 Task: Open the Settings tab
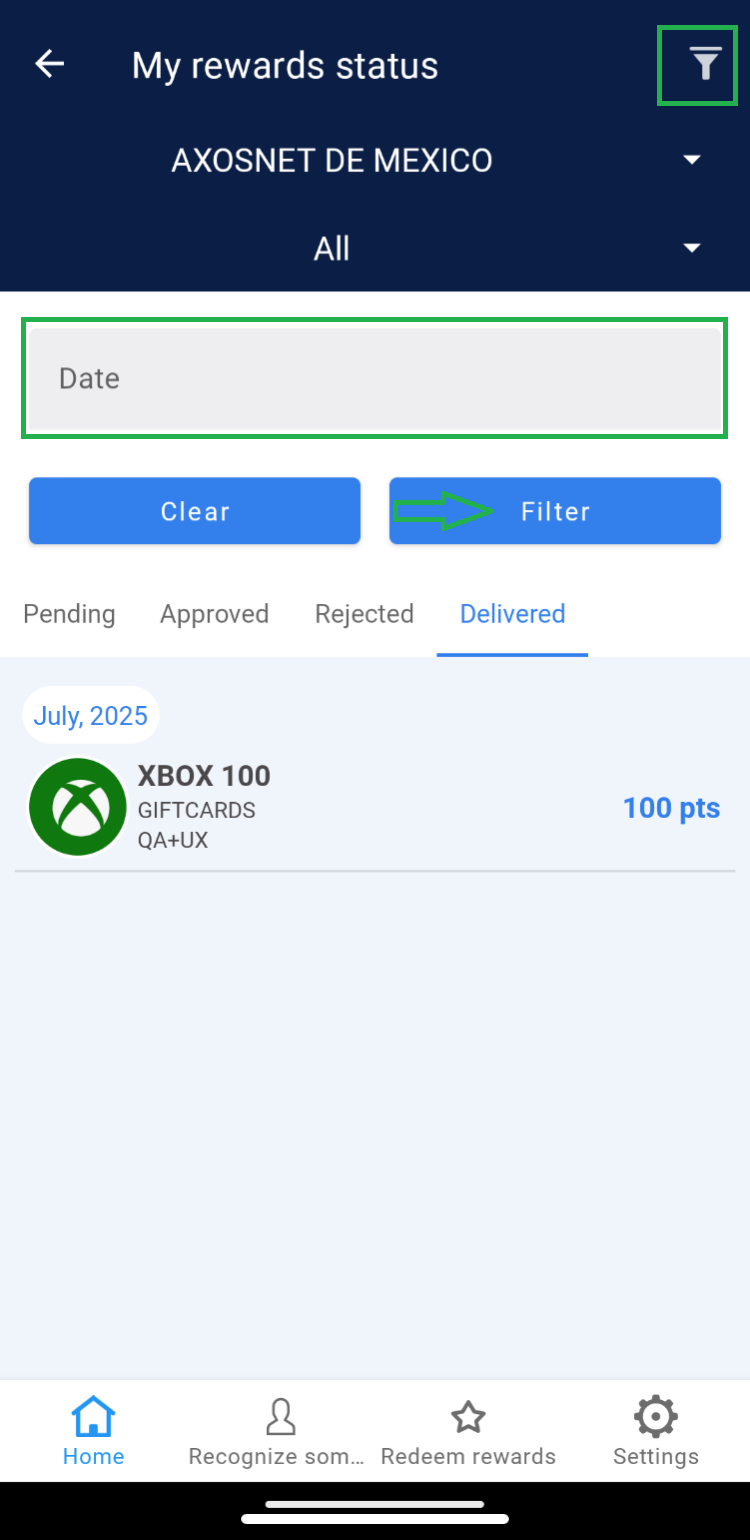(x=655, y=1431)
